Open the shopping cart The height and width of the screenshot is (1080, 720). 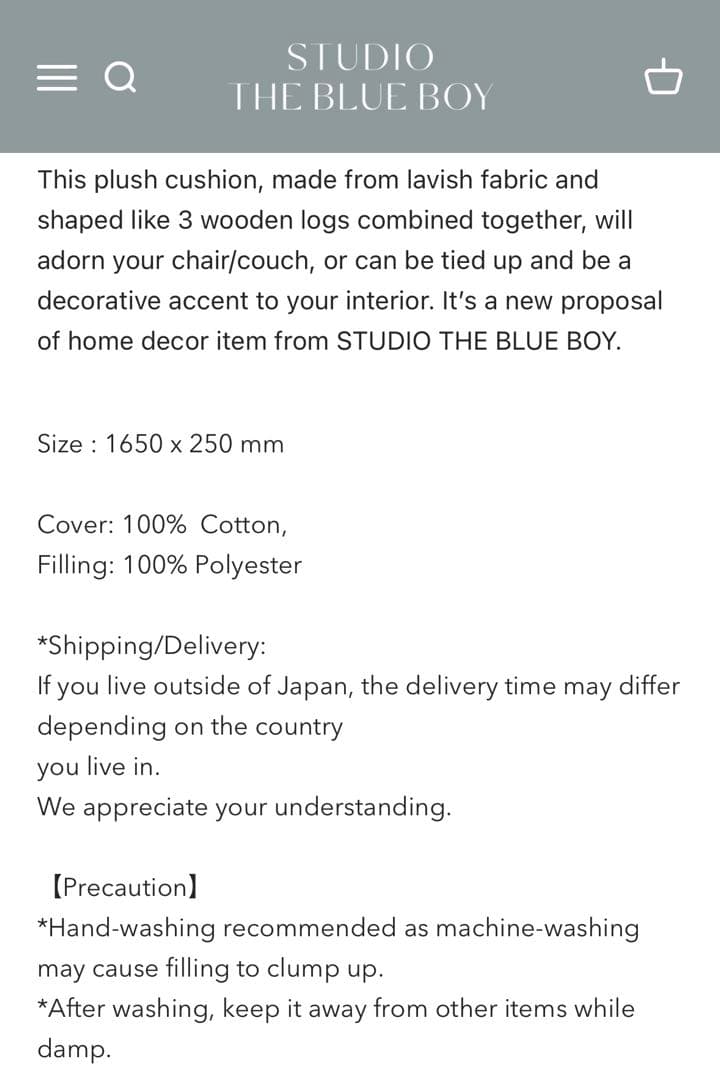[663, 77]
